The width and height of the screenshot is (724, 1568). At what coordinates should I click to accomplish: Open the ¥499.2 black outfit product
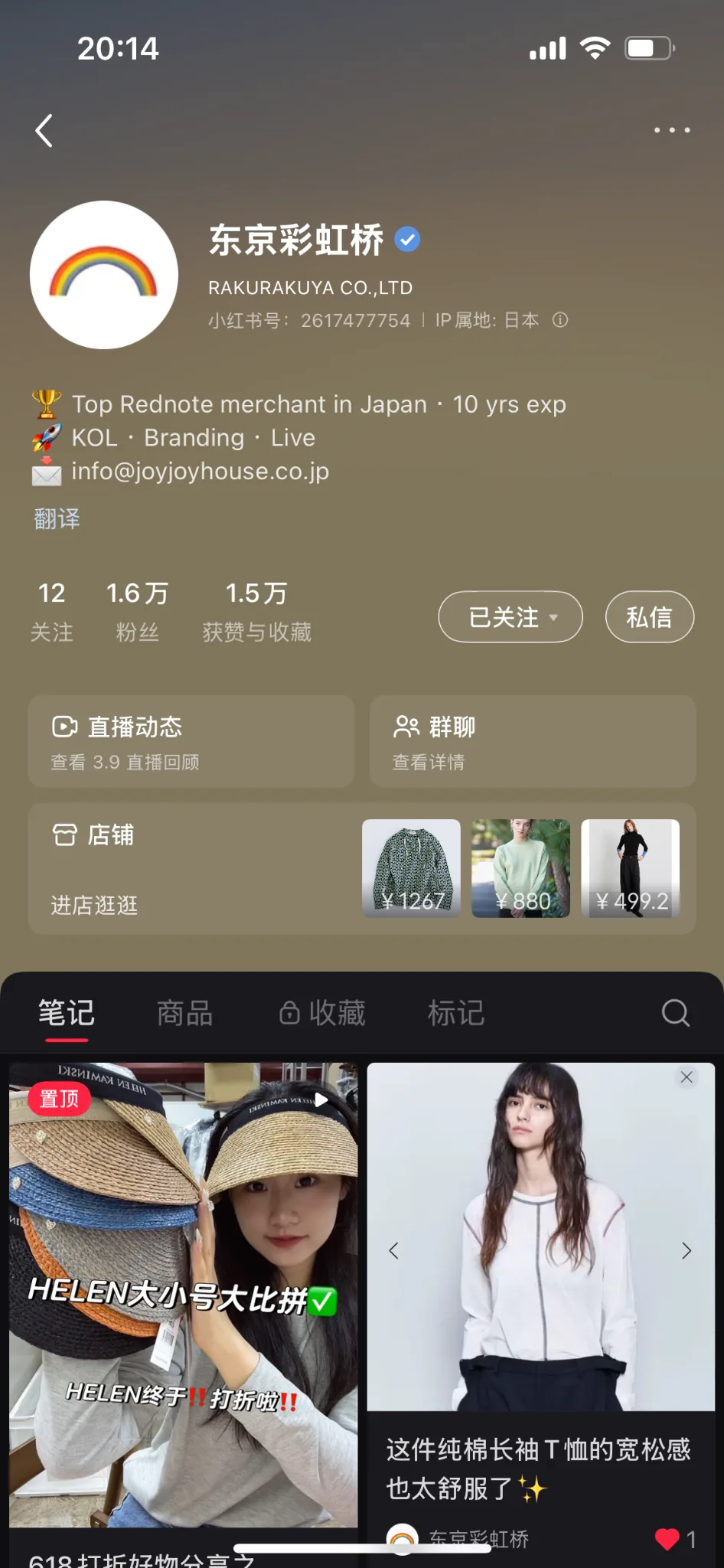[630, 868]
